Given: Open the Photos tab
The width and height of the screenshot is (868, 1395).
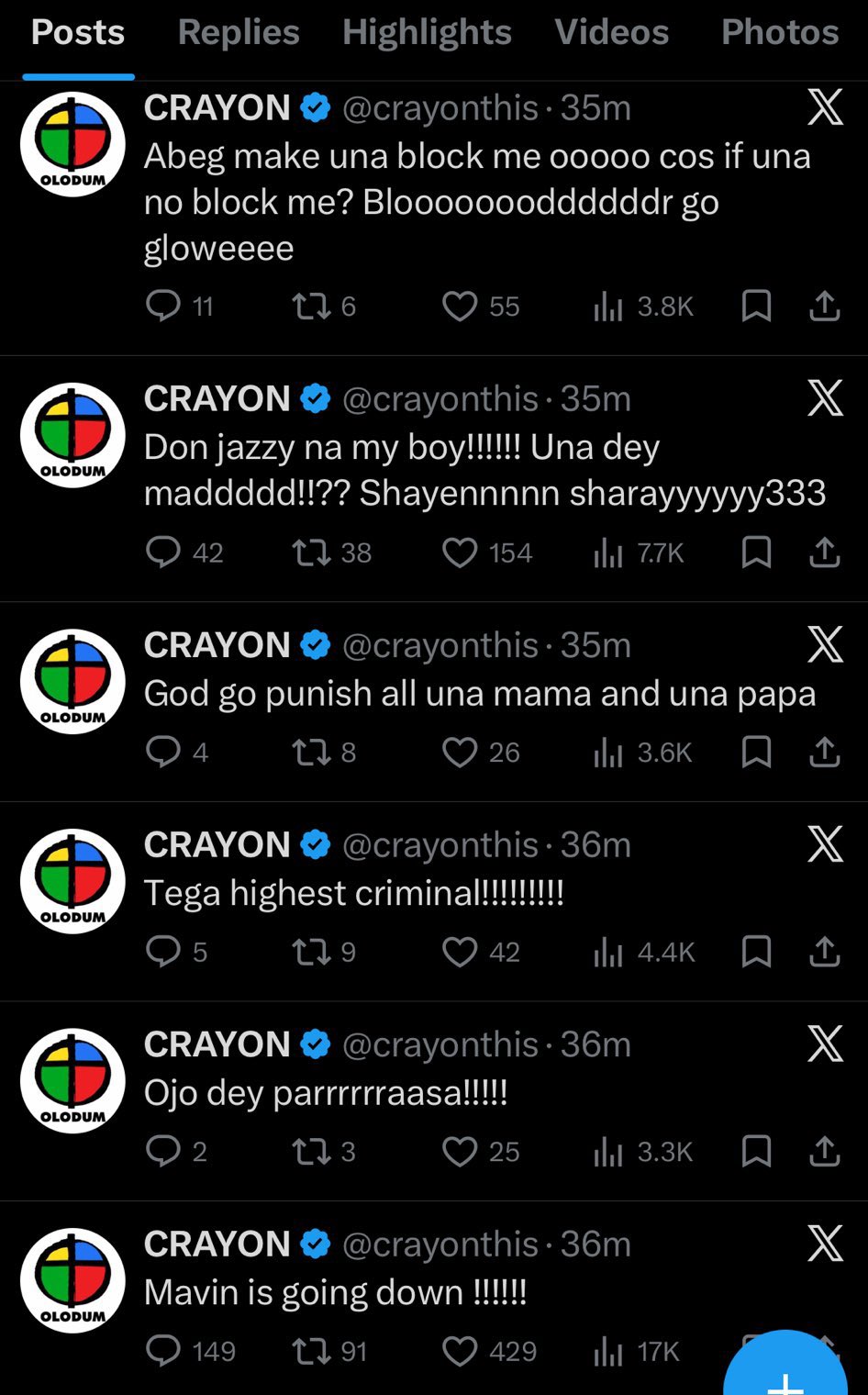Looking at the screenshot, I should pos(779,33).
